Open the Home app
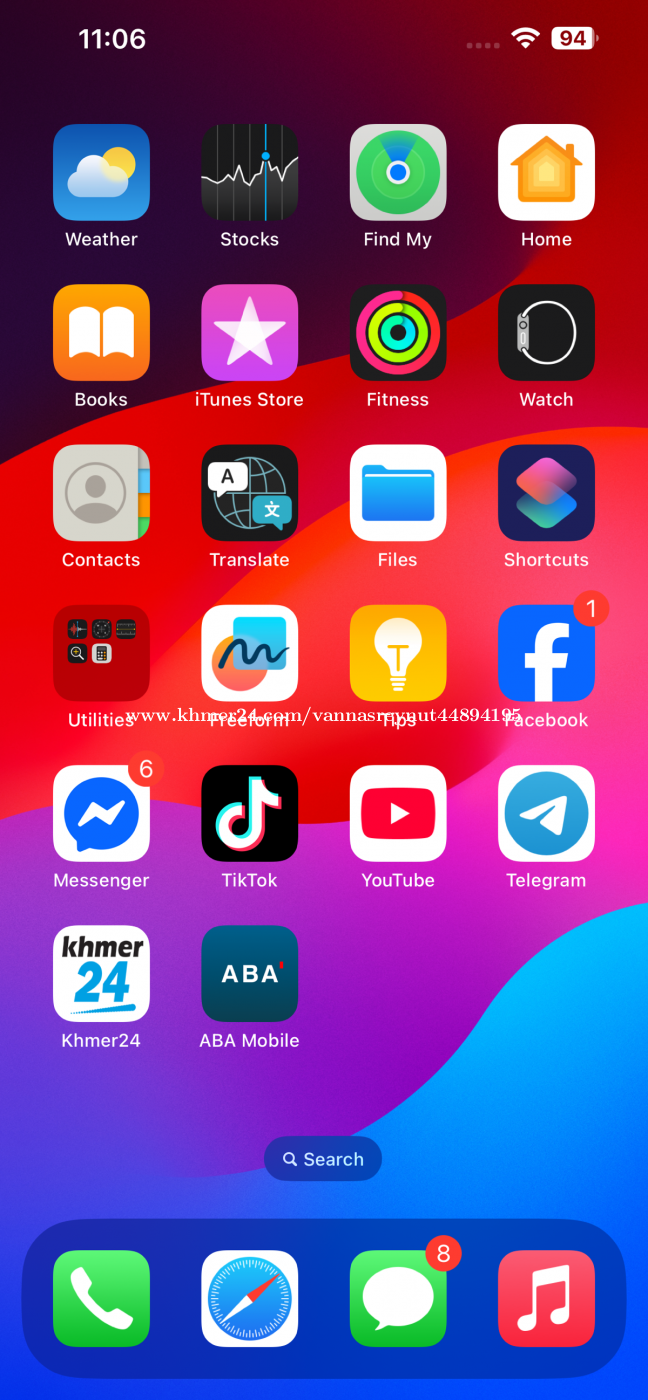The image size is (648, 1400). click(x=546, y=172)
